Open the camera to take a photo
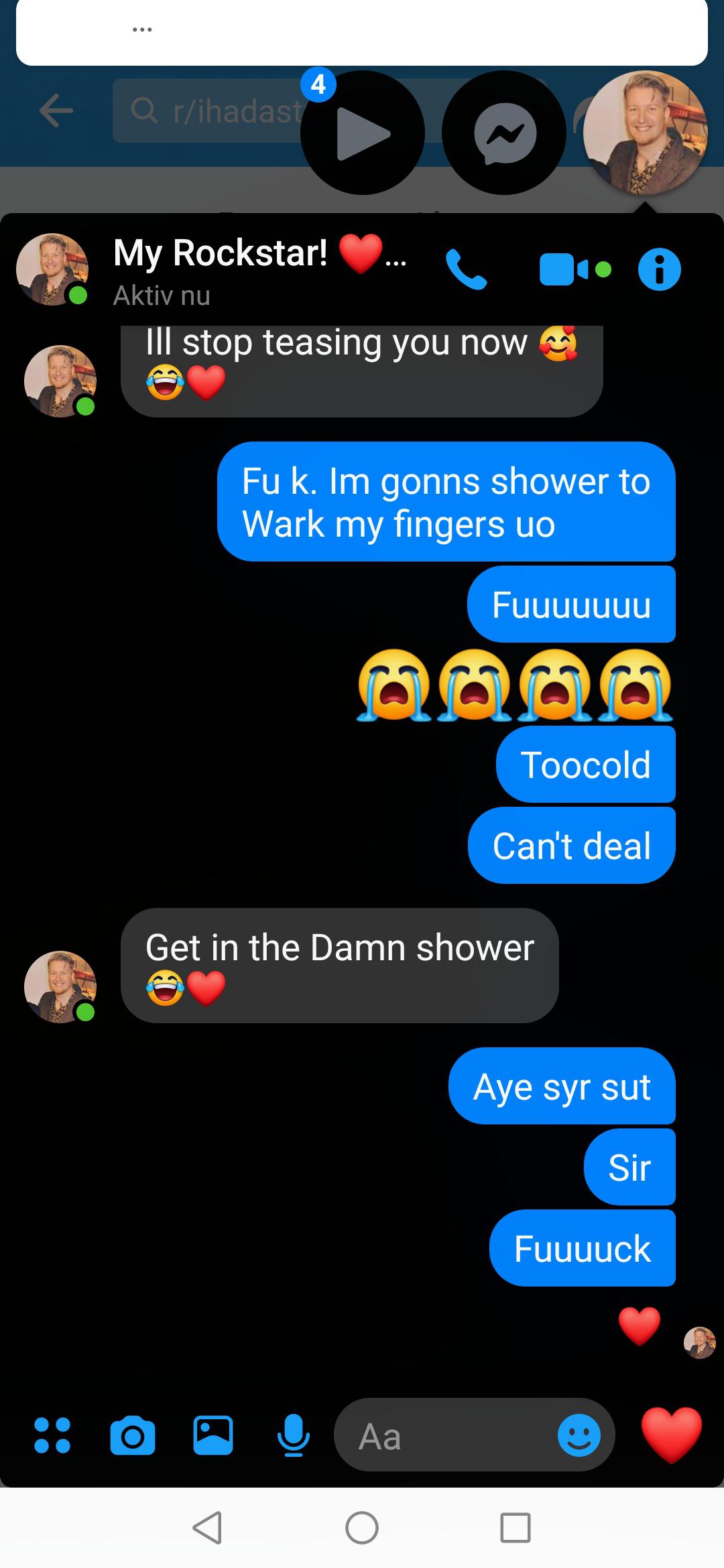This screenshot has width=724, height=1568. (x=133, y=1435)
